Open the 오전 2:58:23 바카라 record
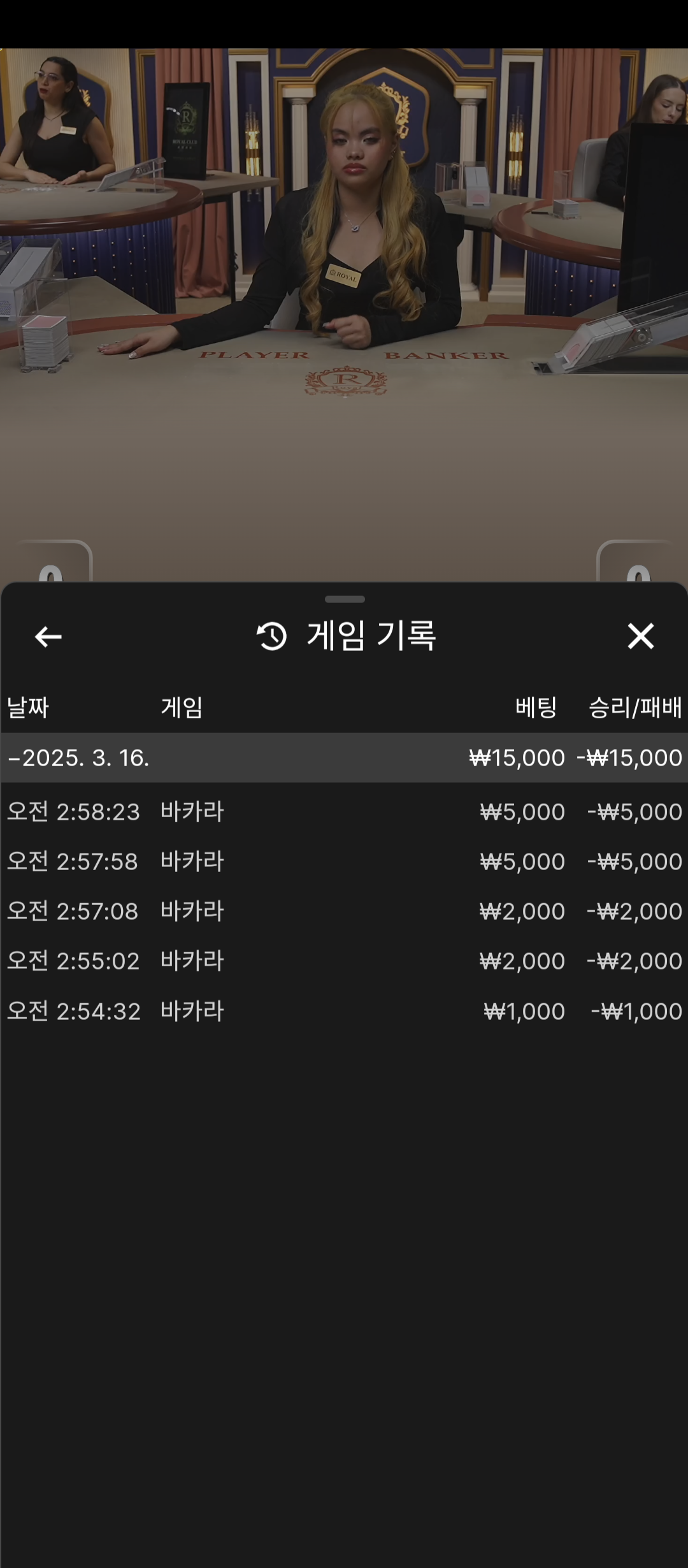Image resolution: width=688 pixels, height=1568 pixels. (344, 811)
